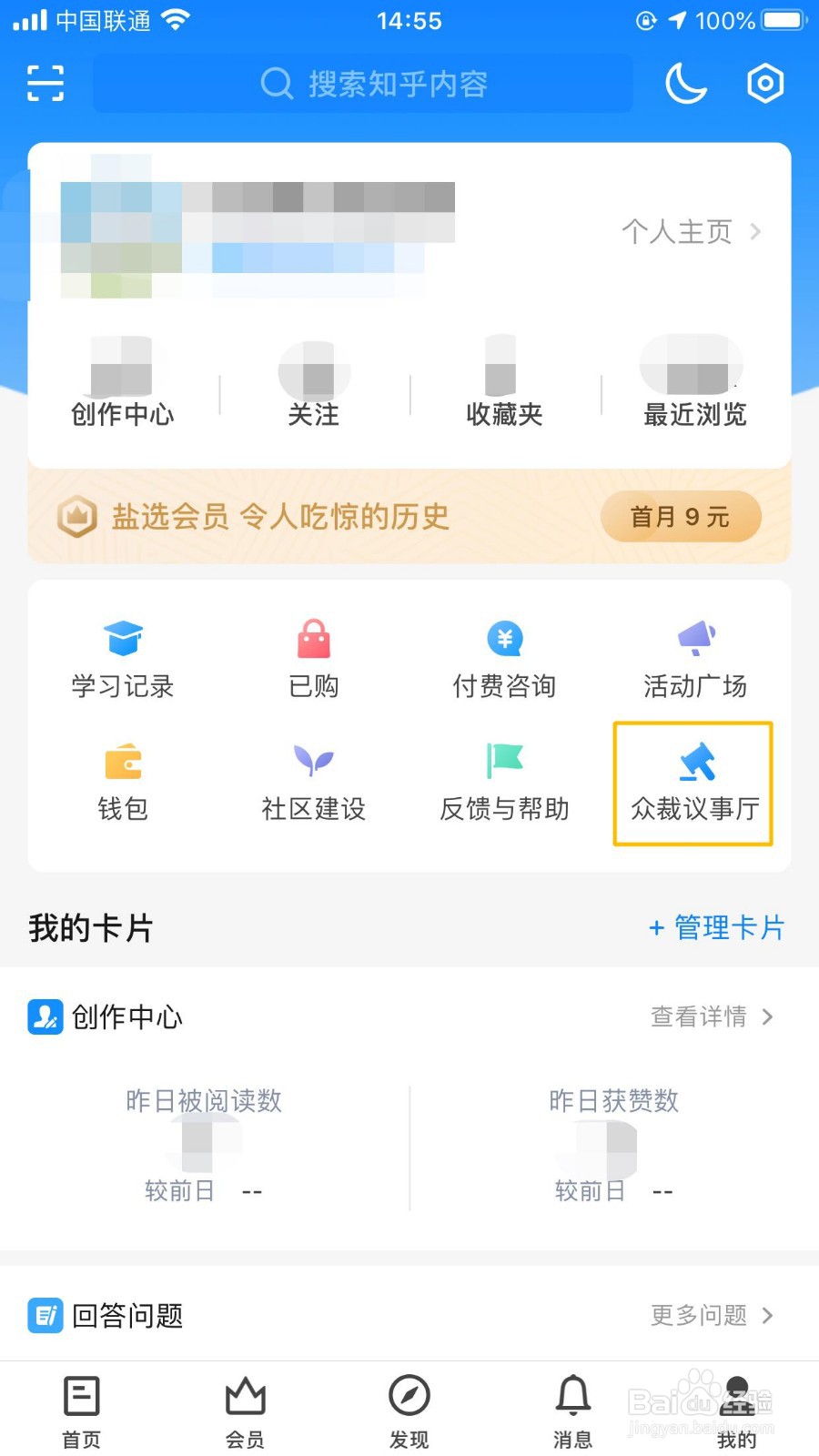Tap the QR code scan icon
819x1456 pixels.
click(x=45, y=83)
